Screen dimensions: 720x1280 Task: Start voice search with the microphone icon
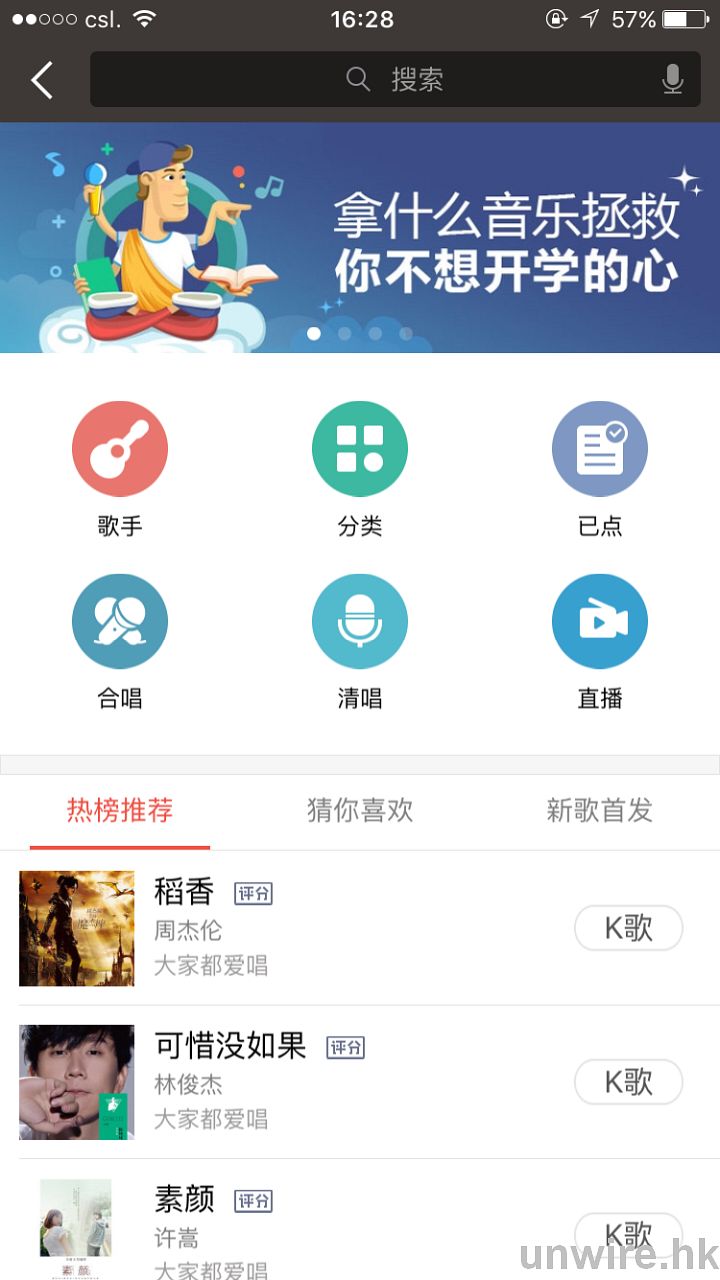tap(673, 80)
